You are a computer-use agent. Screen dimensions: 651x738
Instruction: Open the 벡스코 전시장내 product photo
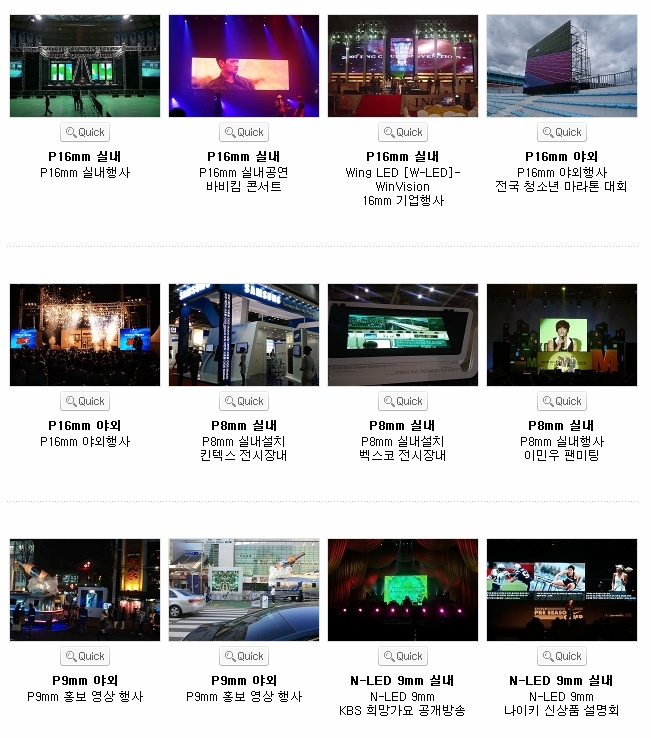tap(403, 335)
